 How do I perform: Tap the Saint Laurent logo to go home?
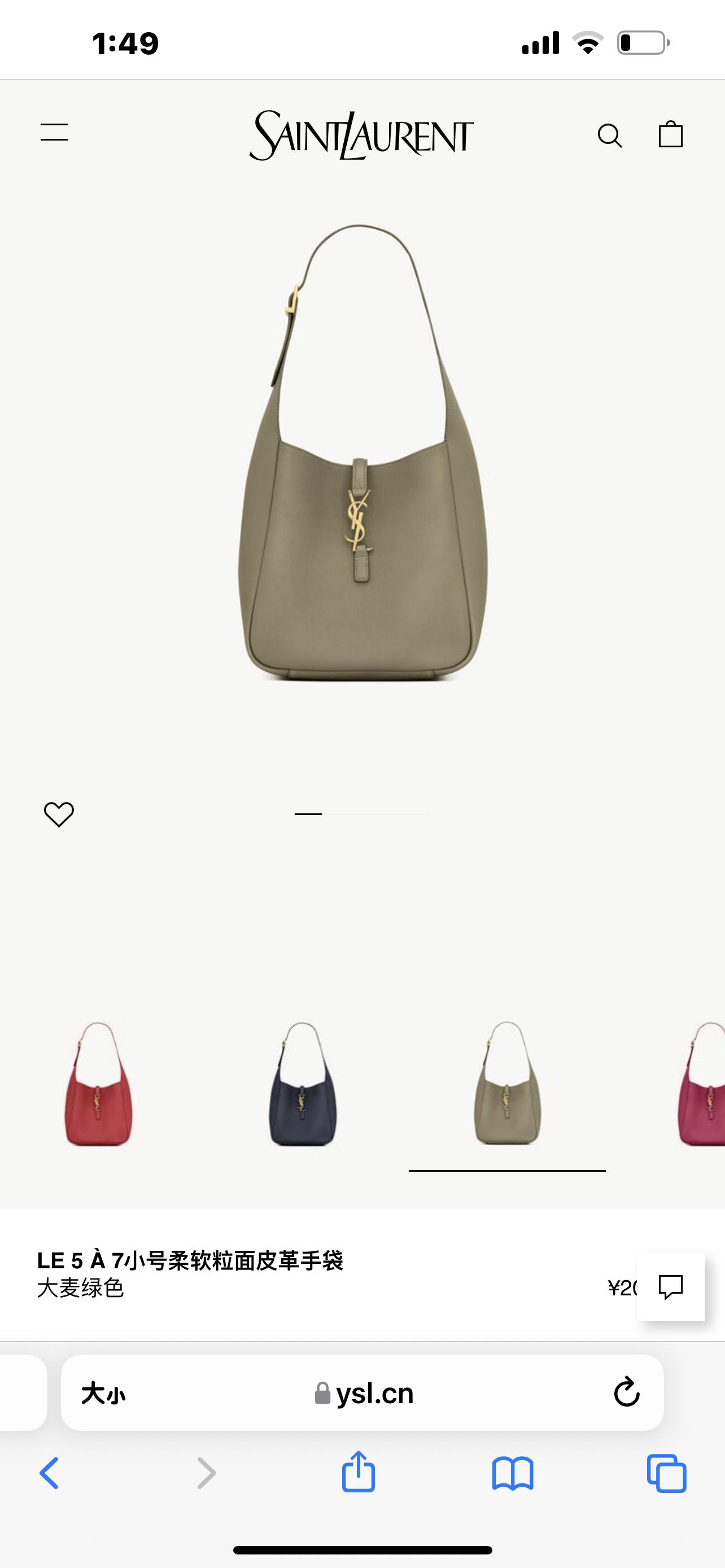361,135
